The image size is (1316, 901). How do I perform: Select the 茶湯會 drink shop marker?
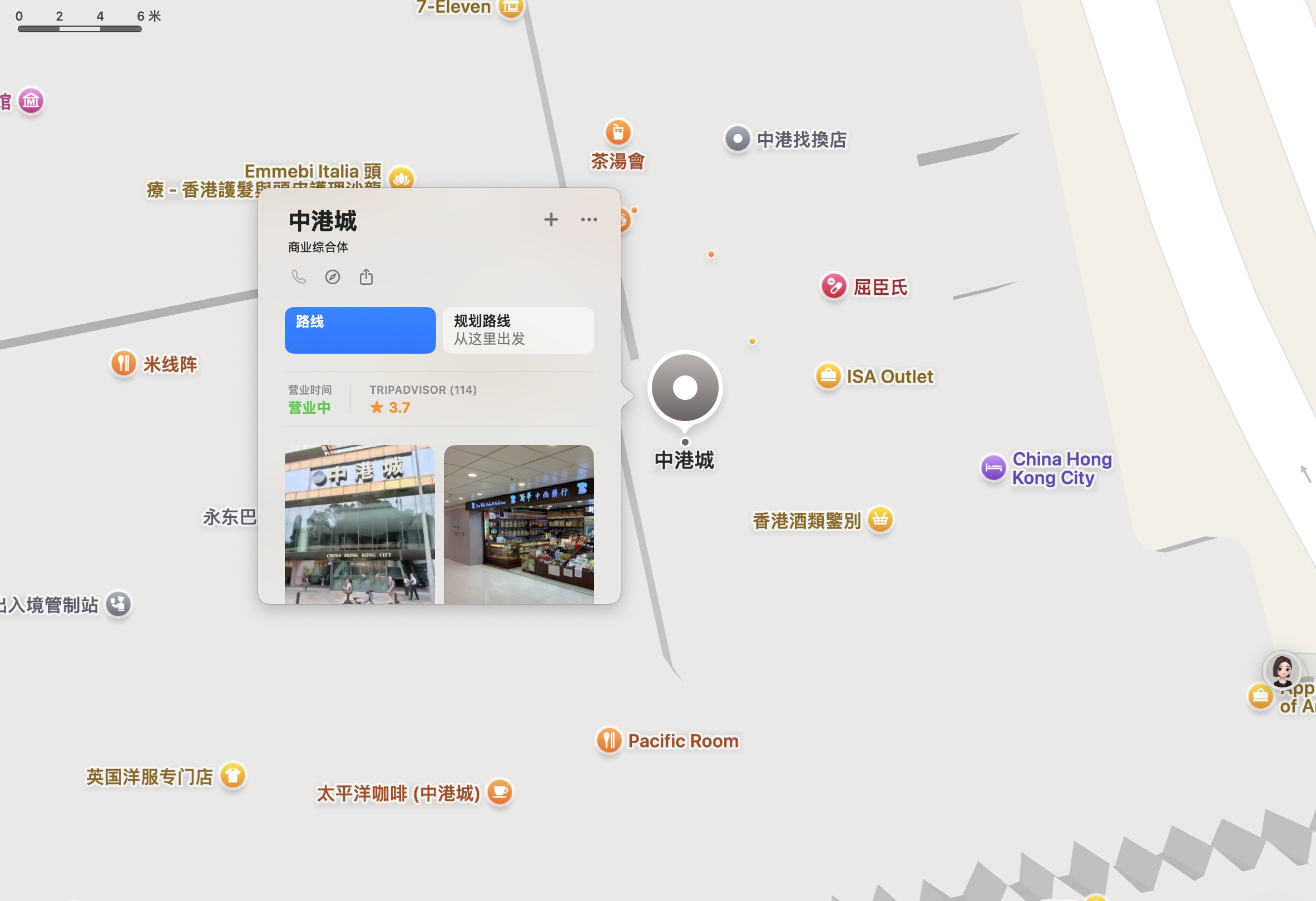tap(618, 133)
